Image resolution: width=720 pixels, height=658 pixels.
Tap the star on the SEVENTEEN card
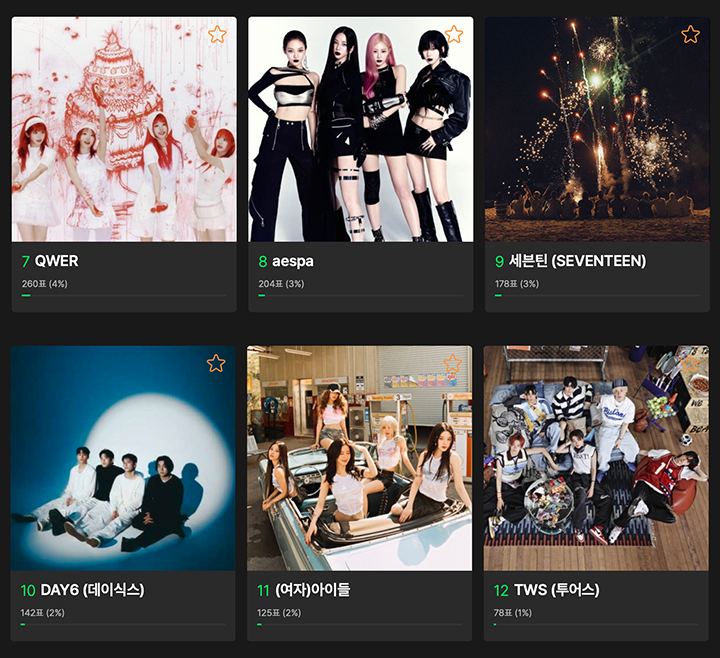click(x=690, y=35)
